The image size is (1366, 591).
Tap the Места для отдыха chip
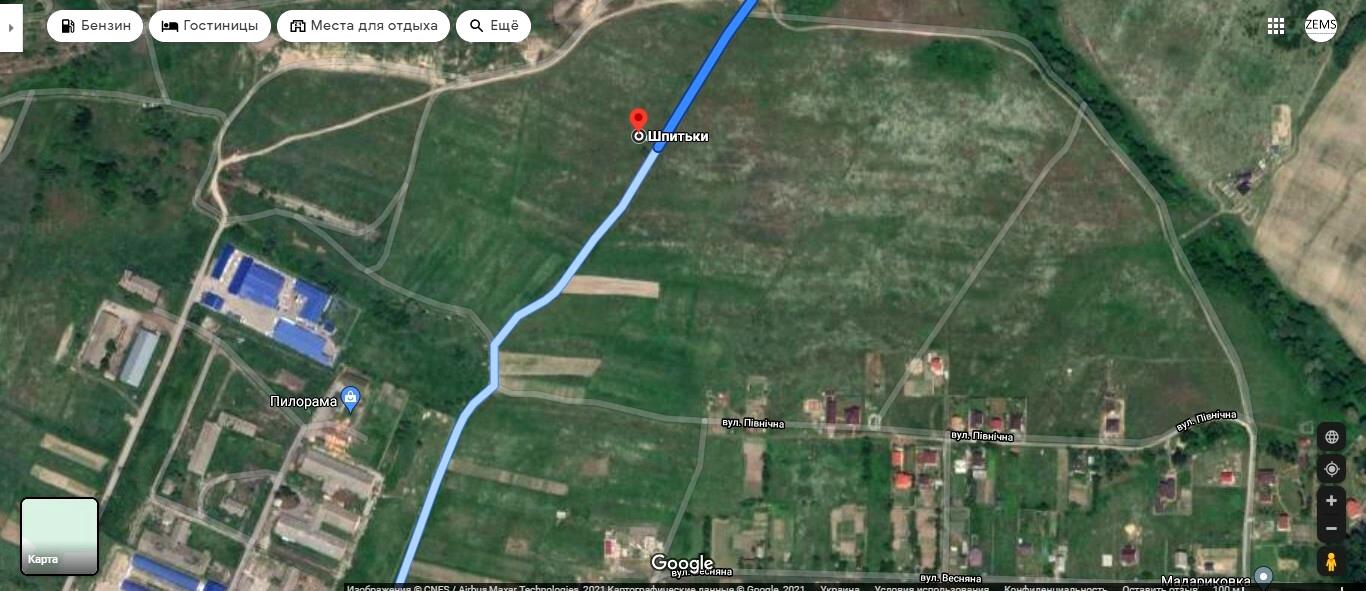[363, 26]
